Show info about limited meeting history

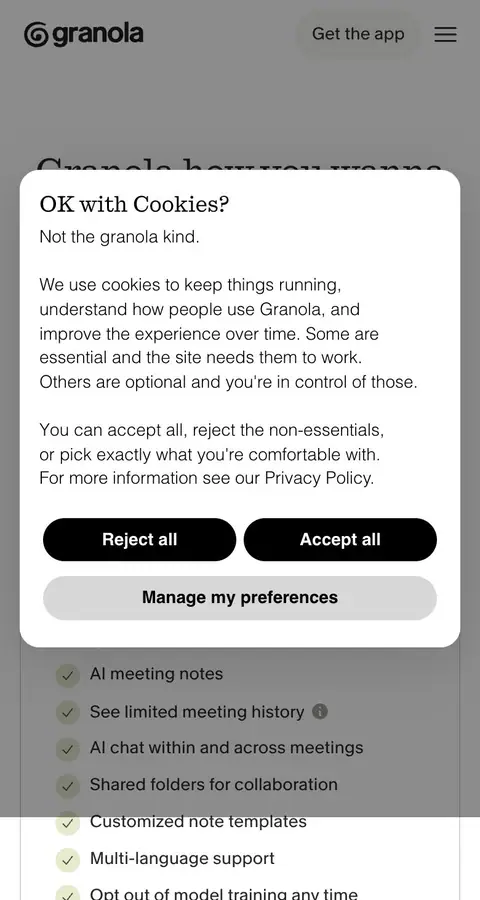(x=320, y=712)
